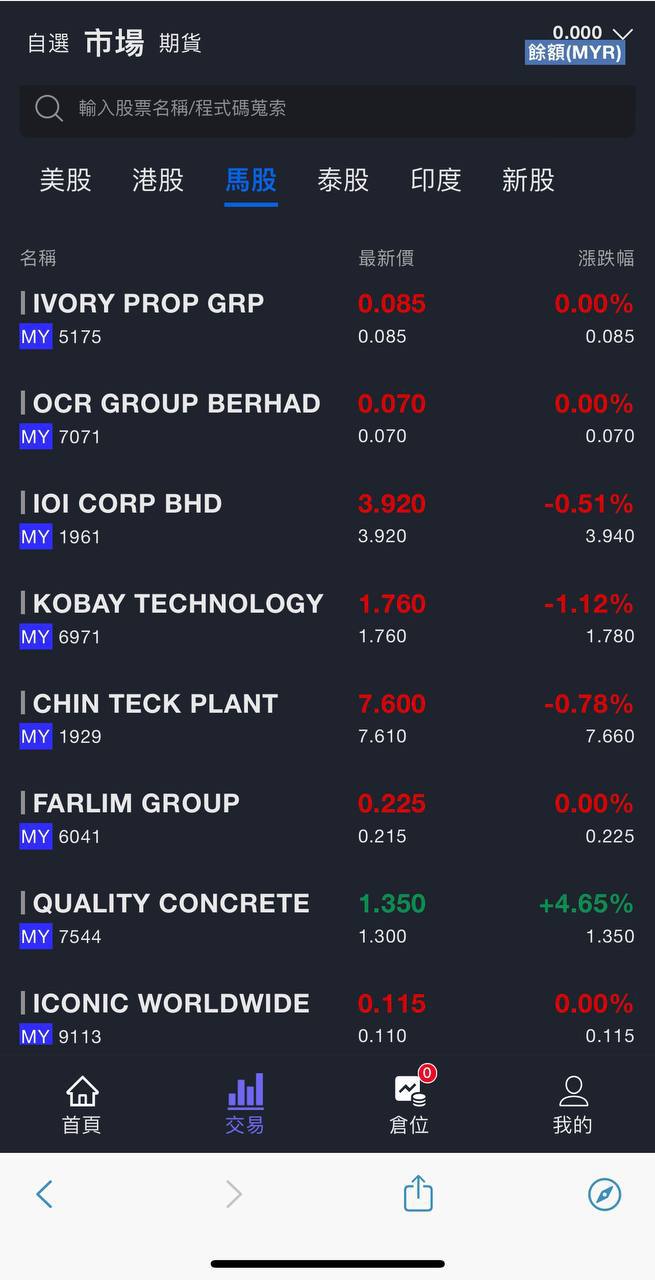Open OCR GROUP BERHAD stock details
The height and width of the screenshot is (1280, 655).
(x=176, y=404)
